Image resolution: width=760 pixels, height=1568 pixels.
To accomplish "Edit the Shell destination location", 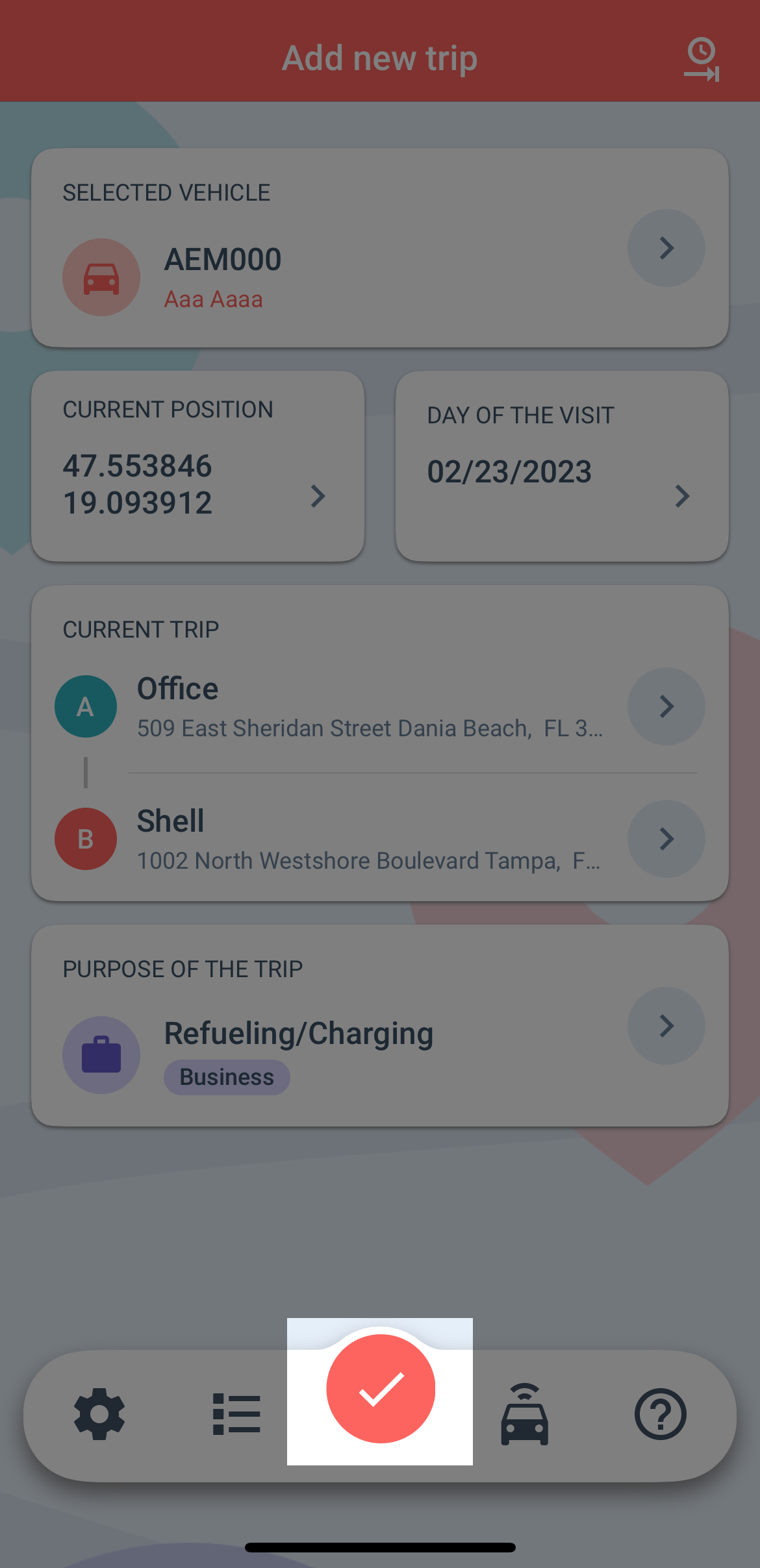I will 380,839.
